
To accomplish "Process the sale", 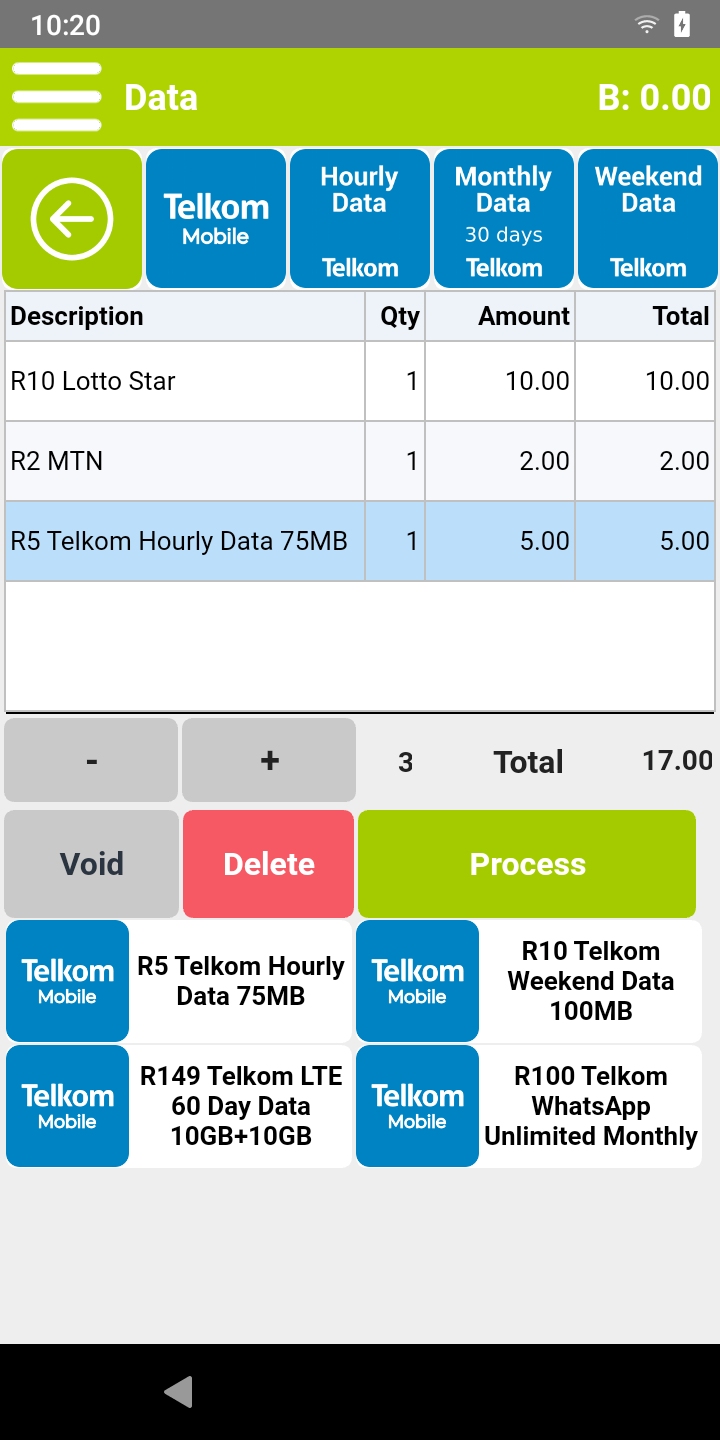I will click(527, 864).
